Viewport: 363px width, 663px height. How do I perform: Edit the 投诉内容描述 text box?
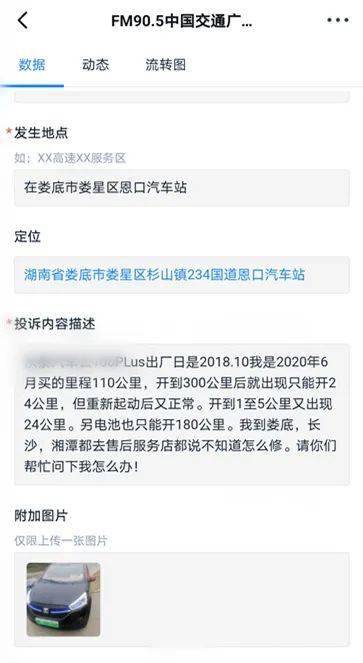tap(182, 414)
